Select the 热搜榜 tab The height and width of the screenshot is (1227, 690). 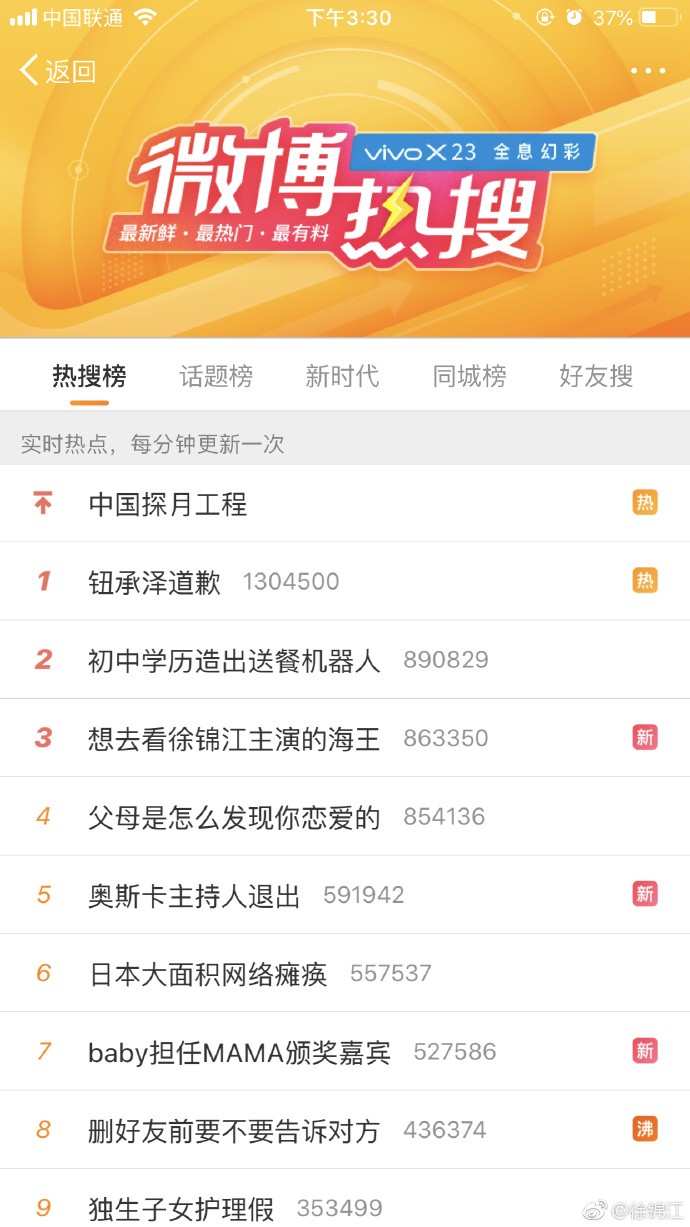point(89,376)
